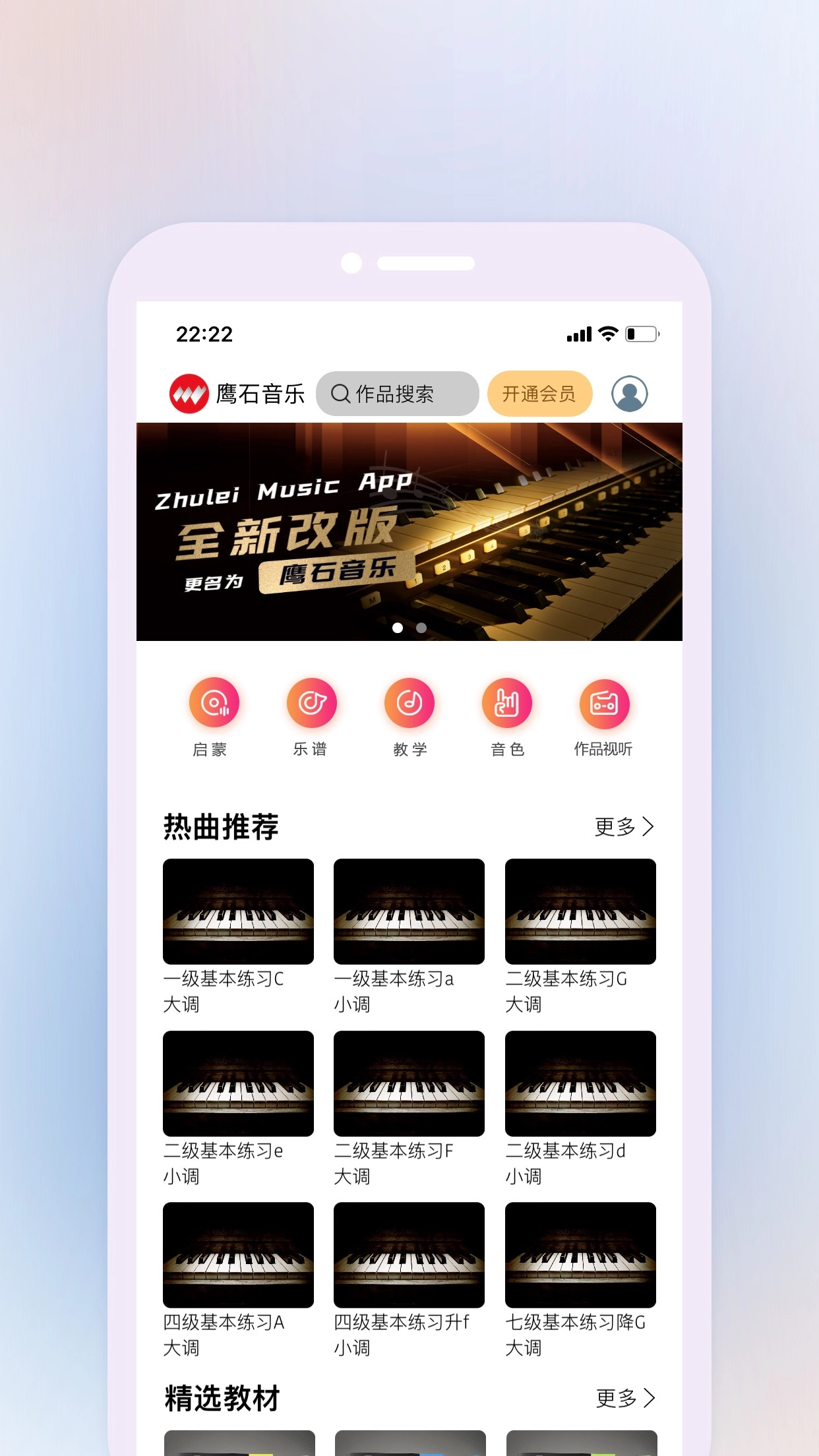Tap the magnifier icon in the search bar

coord(340,394)
